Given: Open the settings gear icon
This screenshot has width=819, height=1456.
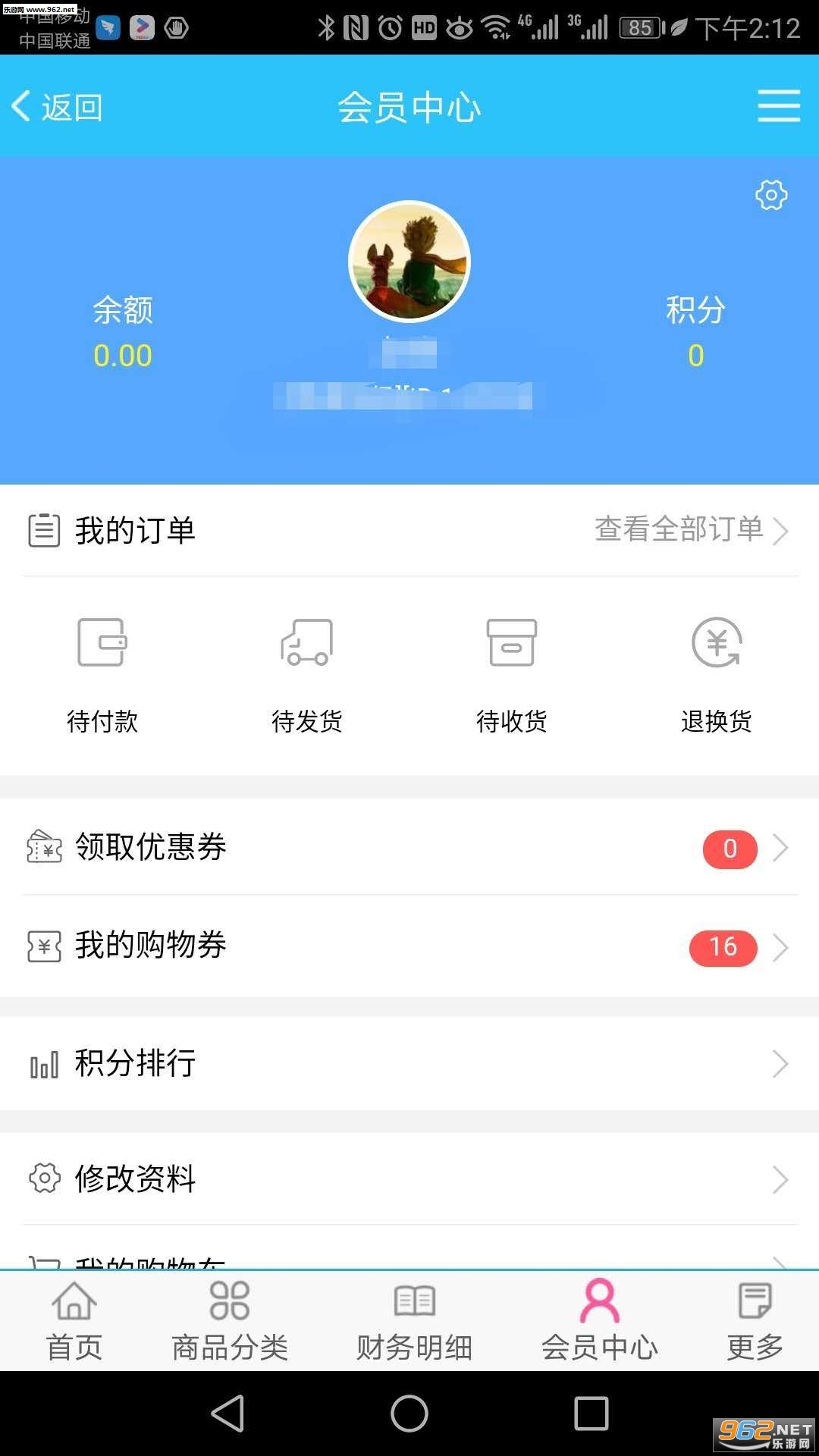Looking at the screenshot, I should [771, 196].
